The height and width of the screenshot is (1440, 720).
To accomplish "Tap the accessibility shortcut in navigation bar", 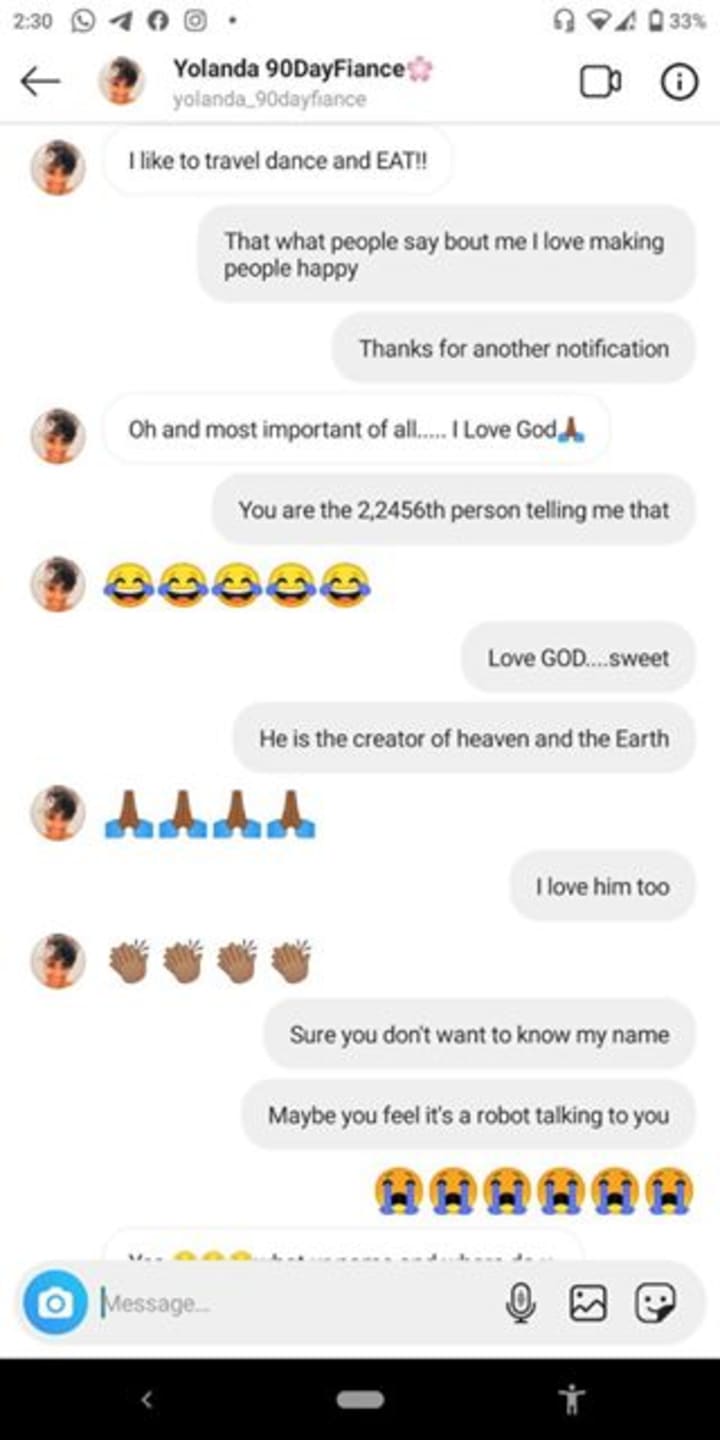I will point(573,1399).
